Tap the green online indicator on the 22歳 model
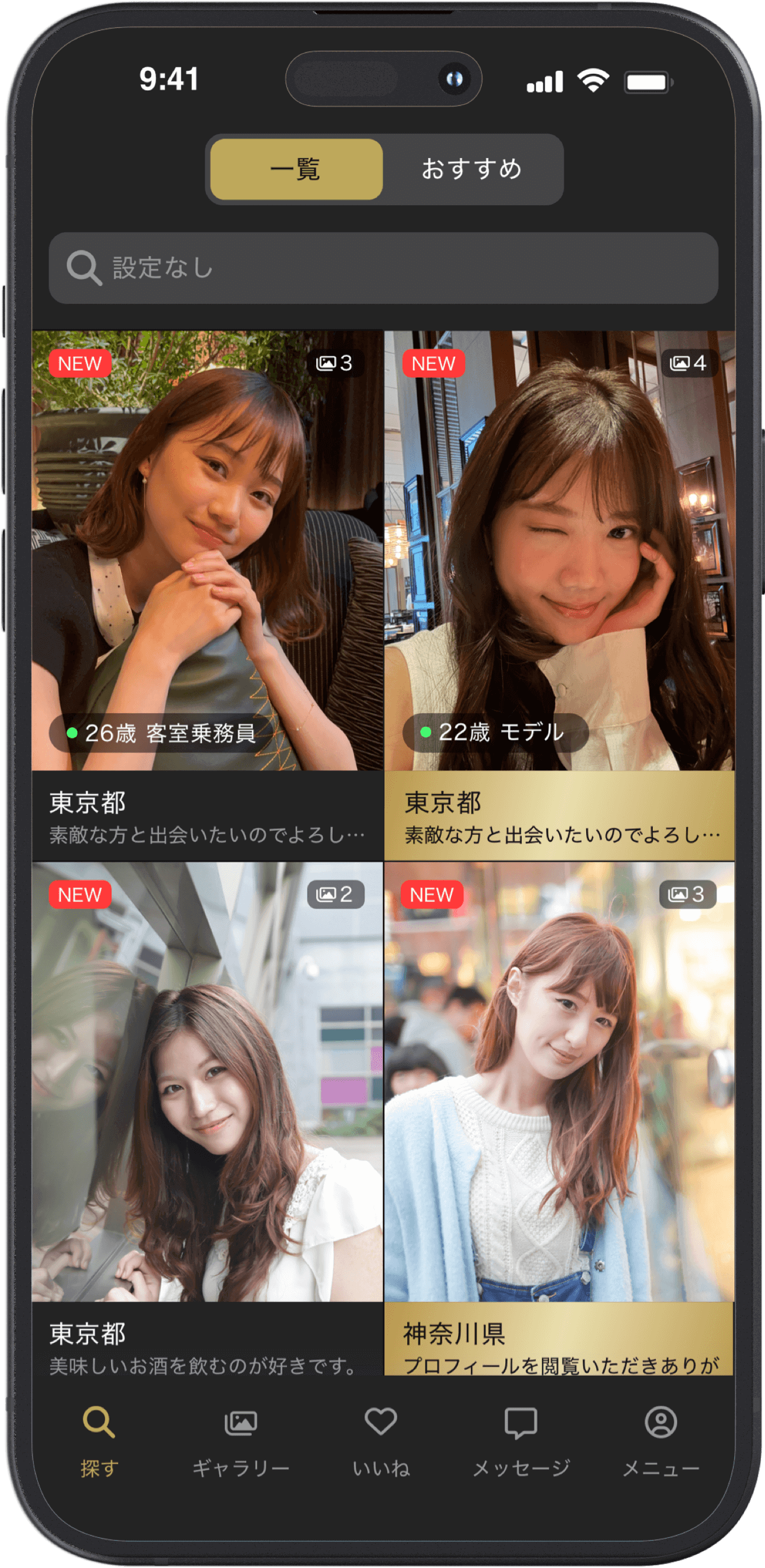Image resolution: width=765 pixels, height=1568 pixels. coord(426,733)
